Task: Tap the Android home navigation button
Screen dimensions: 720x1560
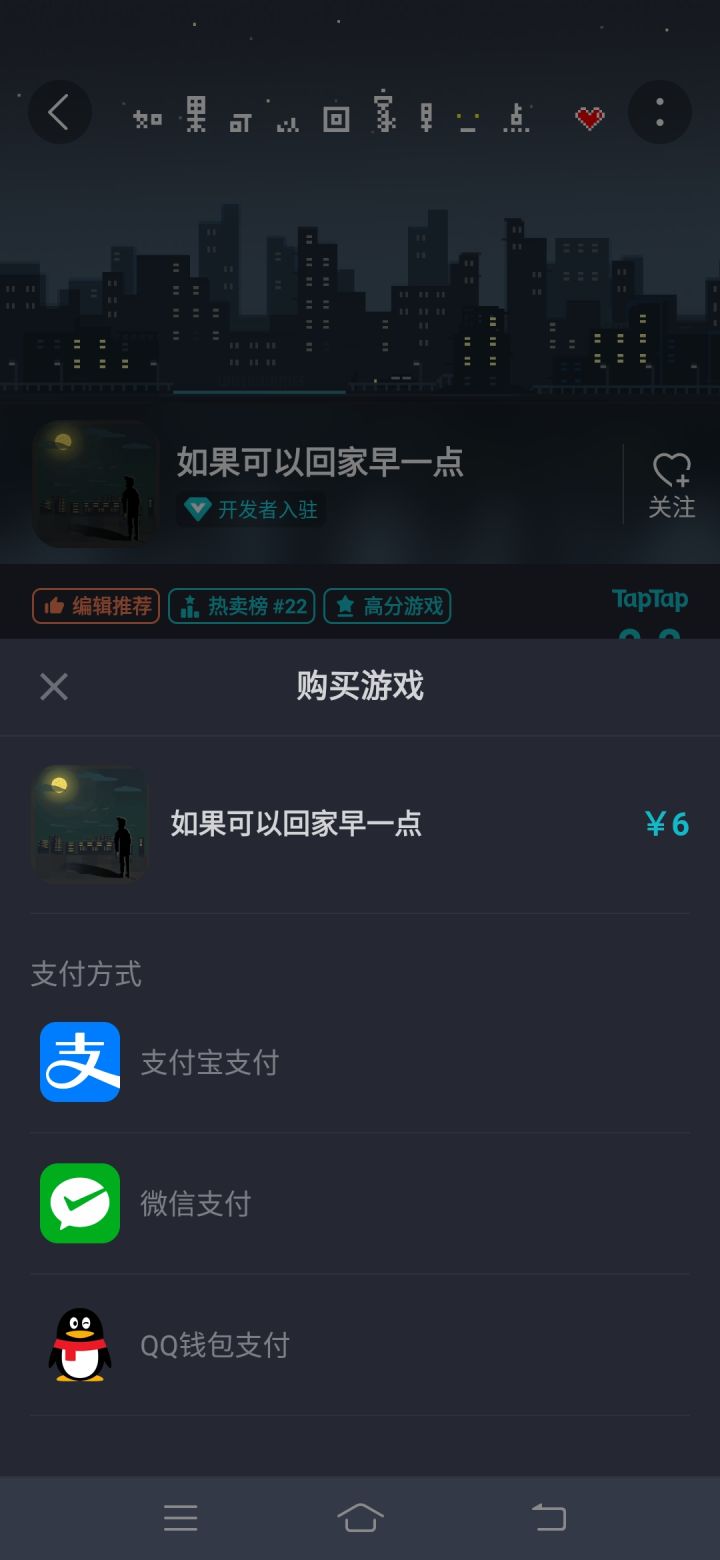Action: tap(360, 1517)
